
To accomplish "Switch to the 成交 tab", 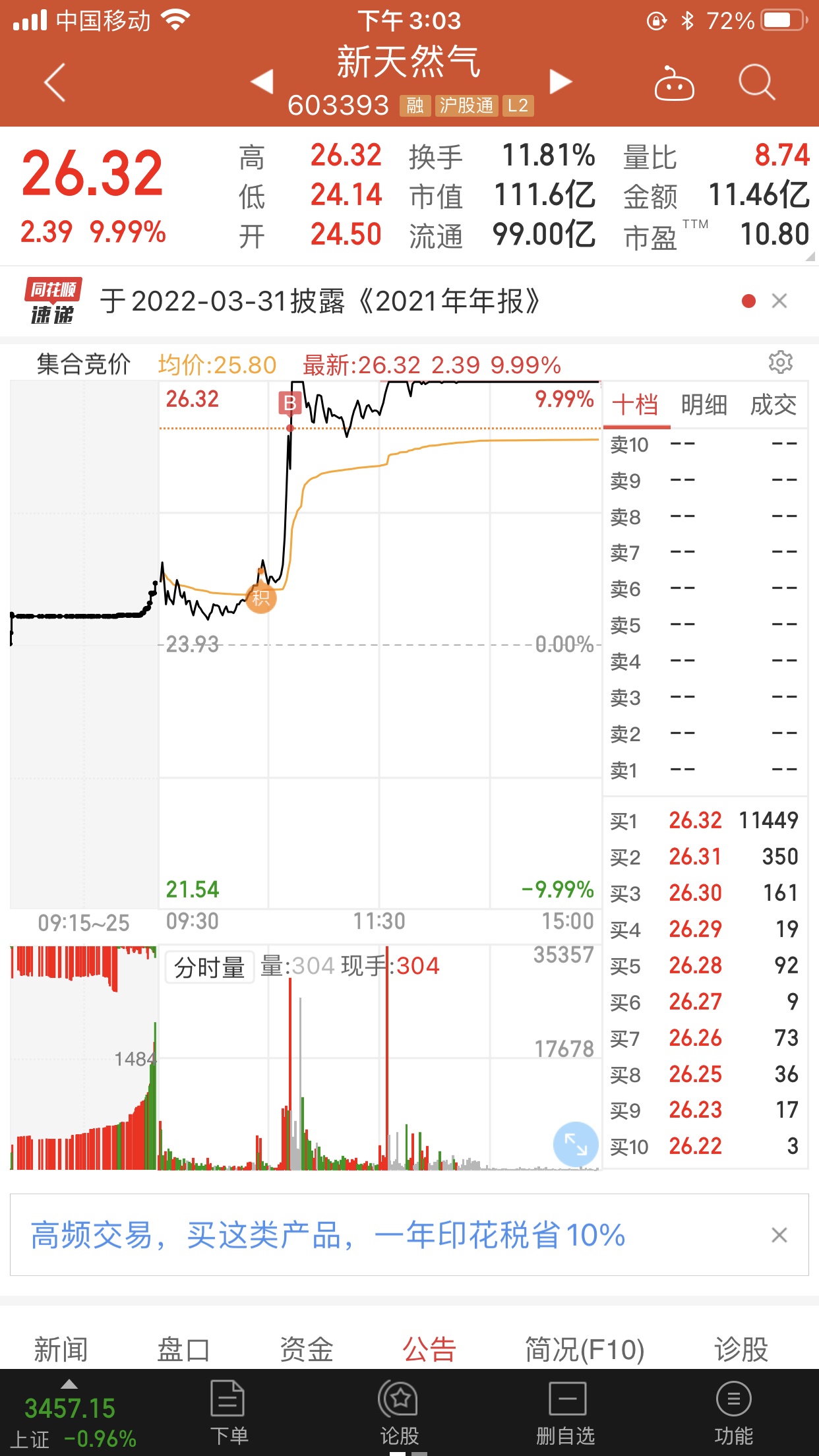I will click(x=773, y=404).
